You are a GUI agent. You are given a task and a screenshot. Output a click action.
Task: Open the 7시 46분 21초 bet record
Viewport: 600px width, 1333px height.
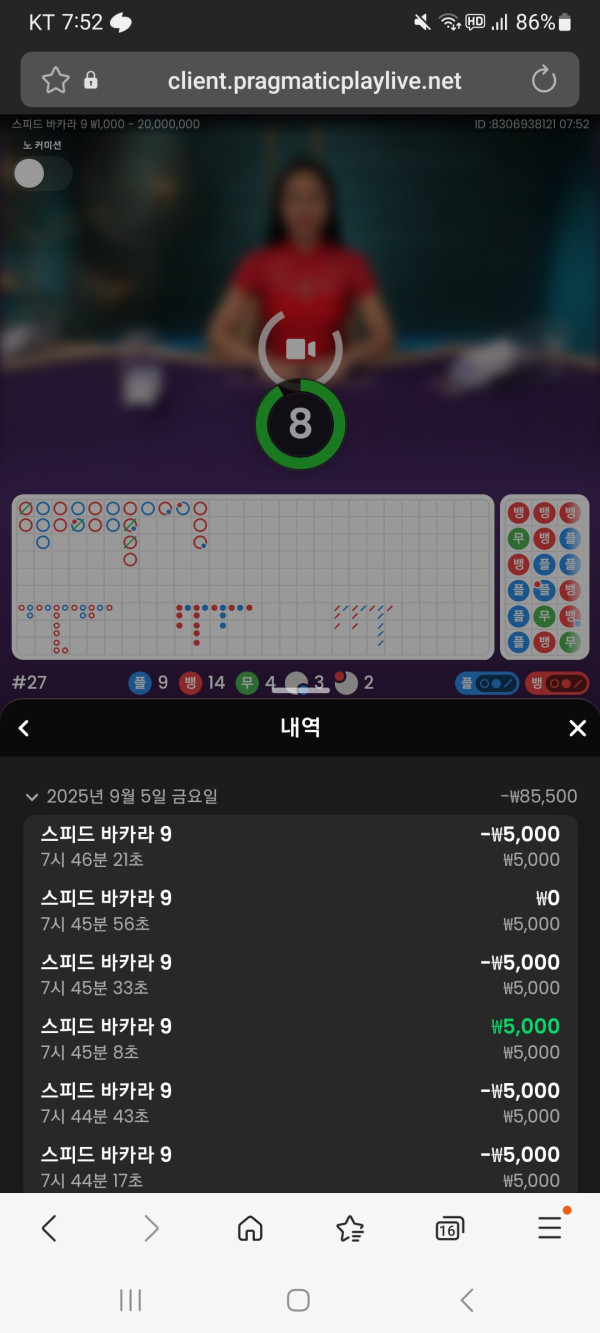pyautogui.click(x=300, y=846)
